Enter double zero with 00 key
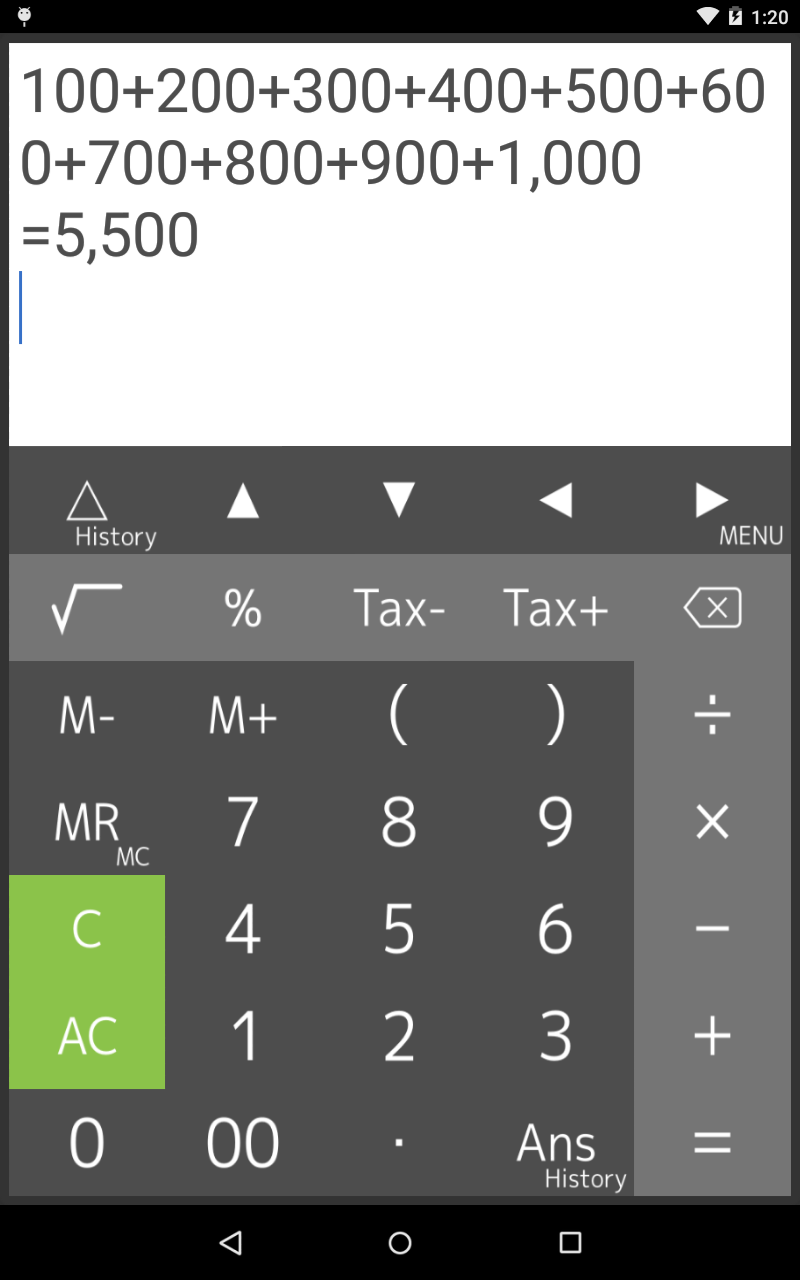 pyautogui.click(x=243, y=1143)
